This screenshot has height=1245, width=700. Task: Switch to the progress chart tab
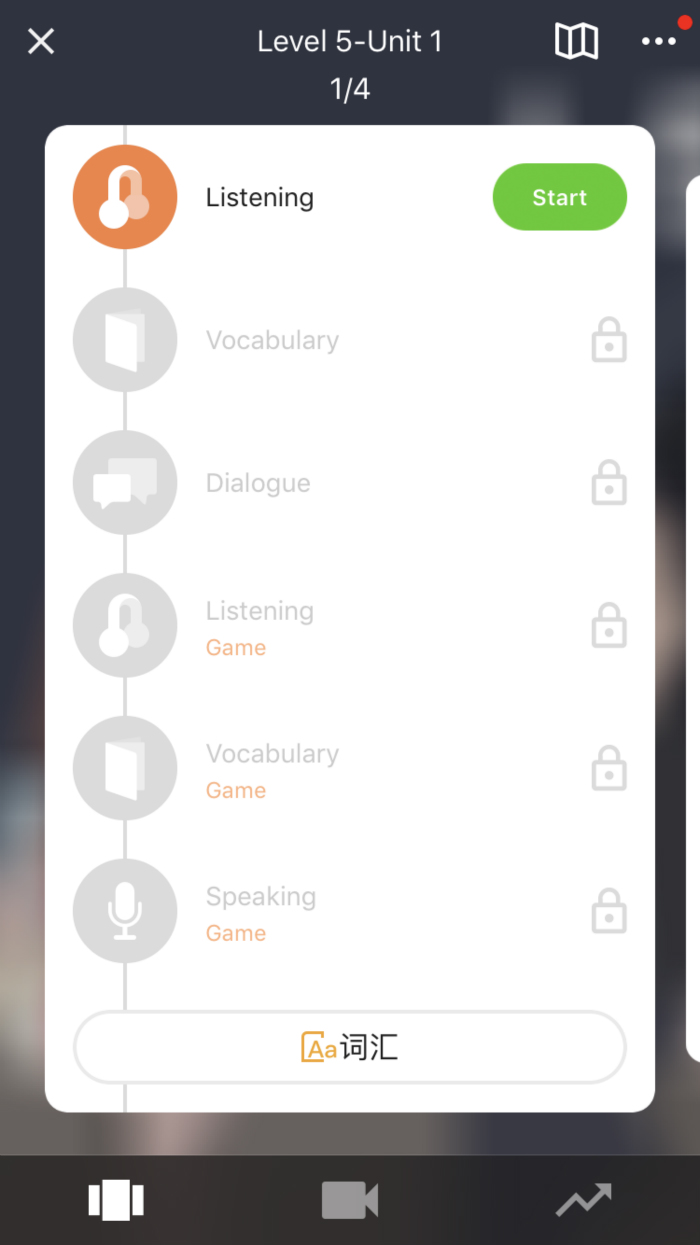coord(583,1200)
